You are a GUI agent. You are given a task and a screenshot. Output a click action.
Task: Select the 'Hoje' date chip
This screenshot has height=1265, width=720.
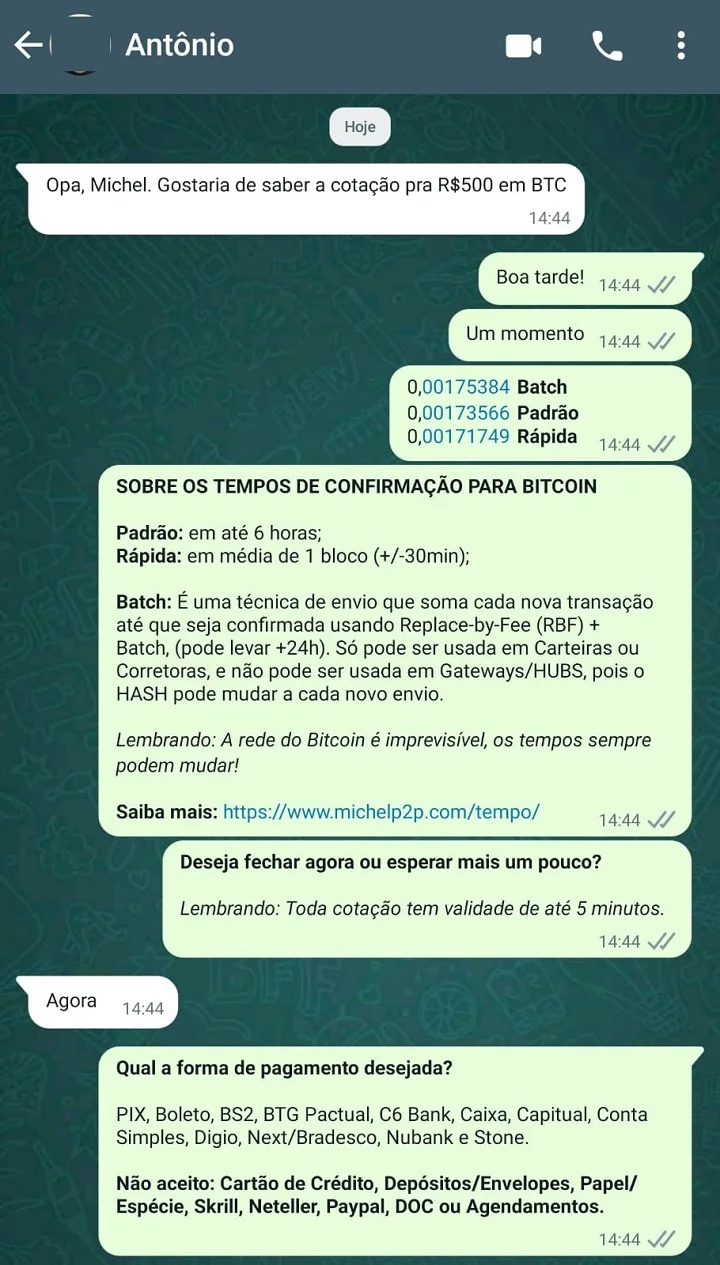[360, 127]
